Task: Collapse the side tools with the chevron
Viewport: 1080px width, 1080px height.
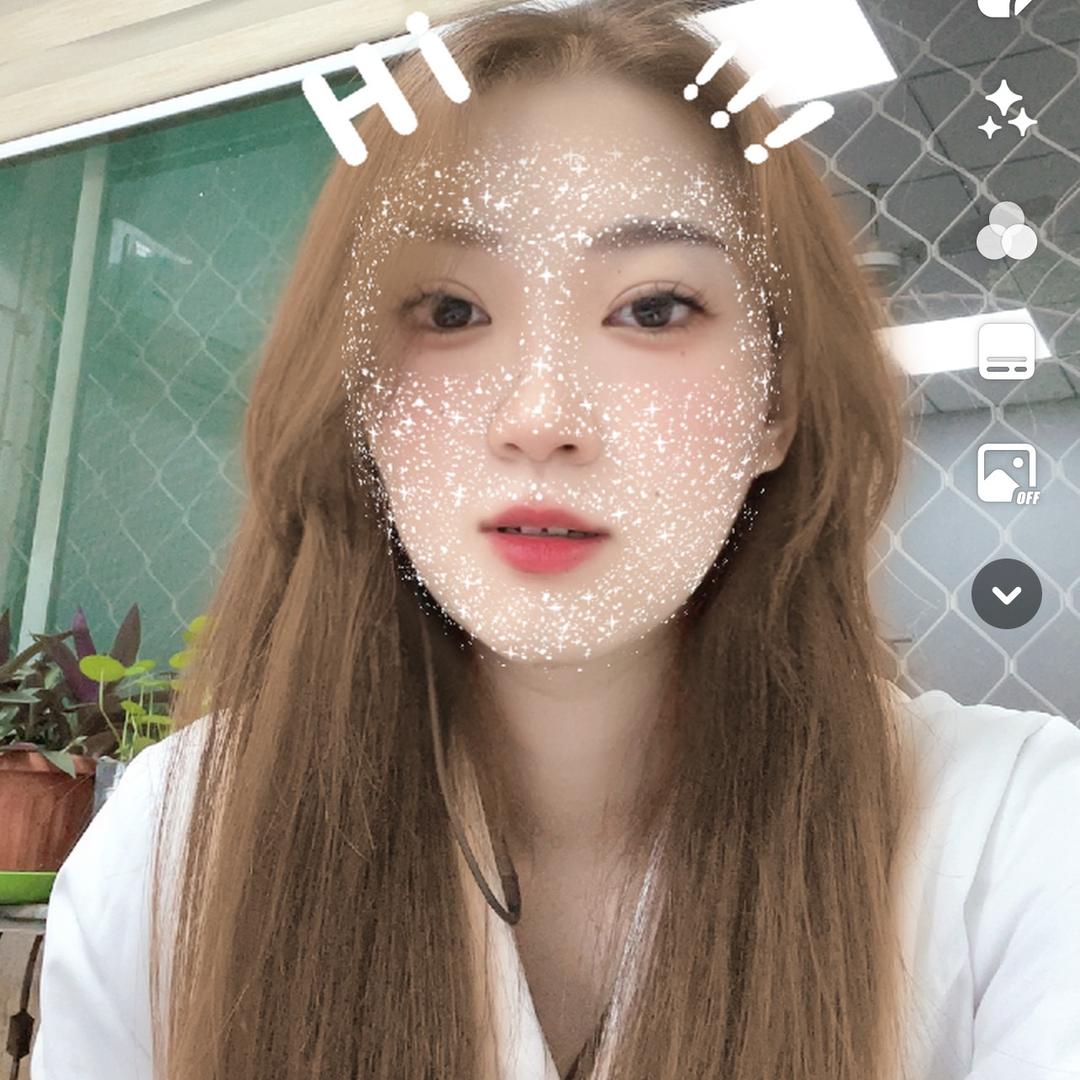Action: 1006,594
